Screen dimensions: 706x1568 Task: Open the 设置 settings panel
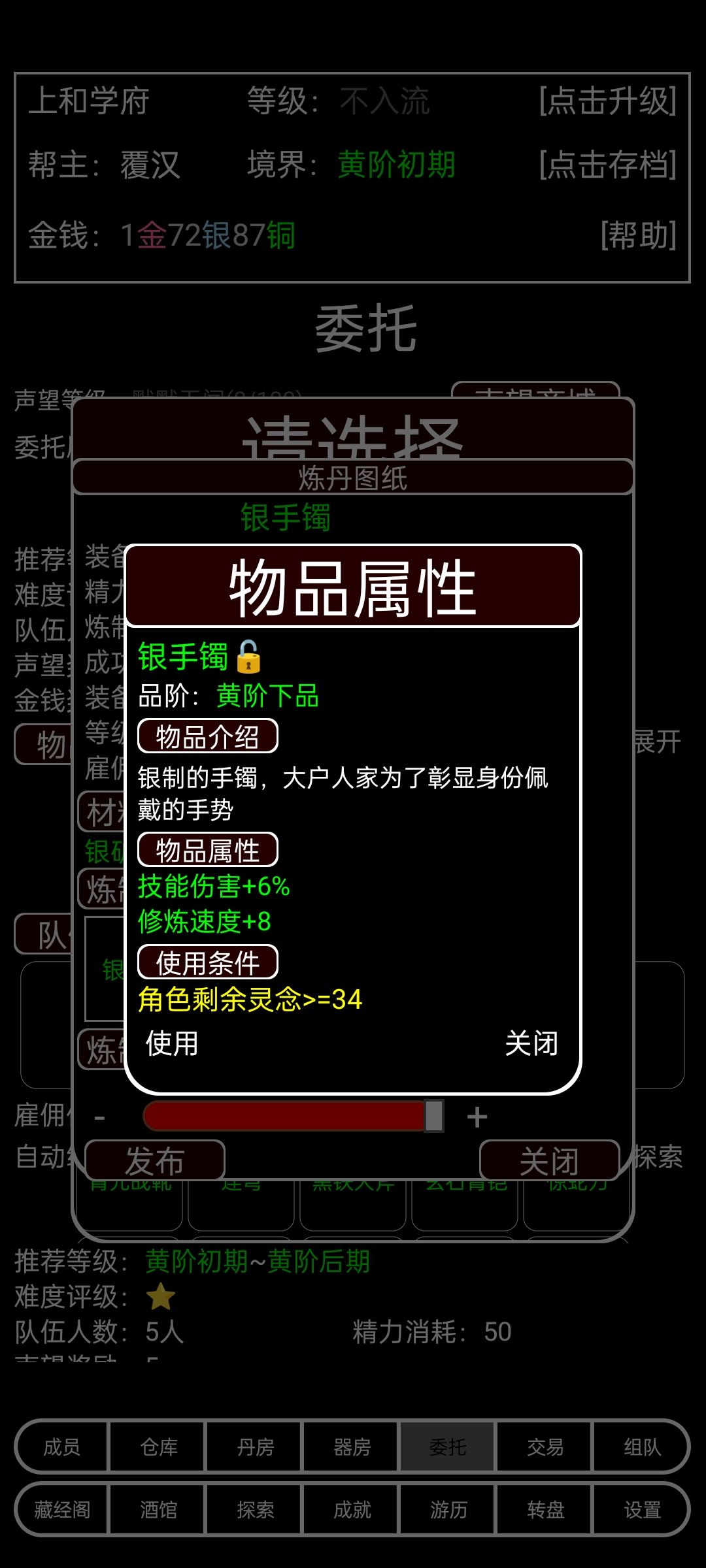641,1511
